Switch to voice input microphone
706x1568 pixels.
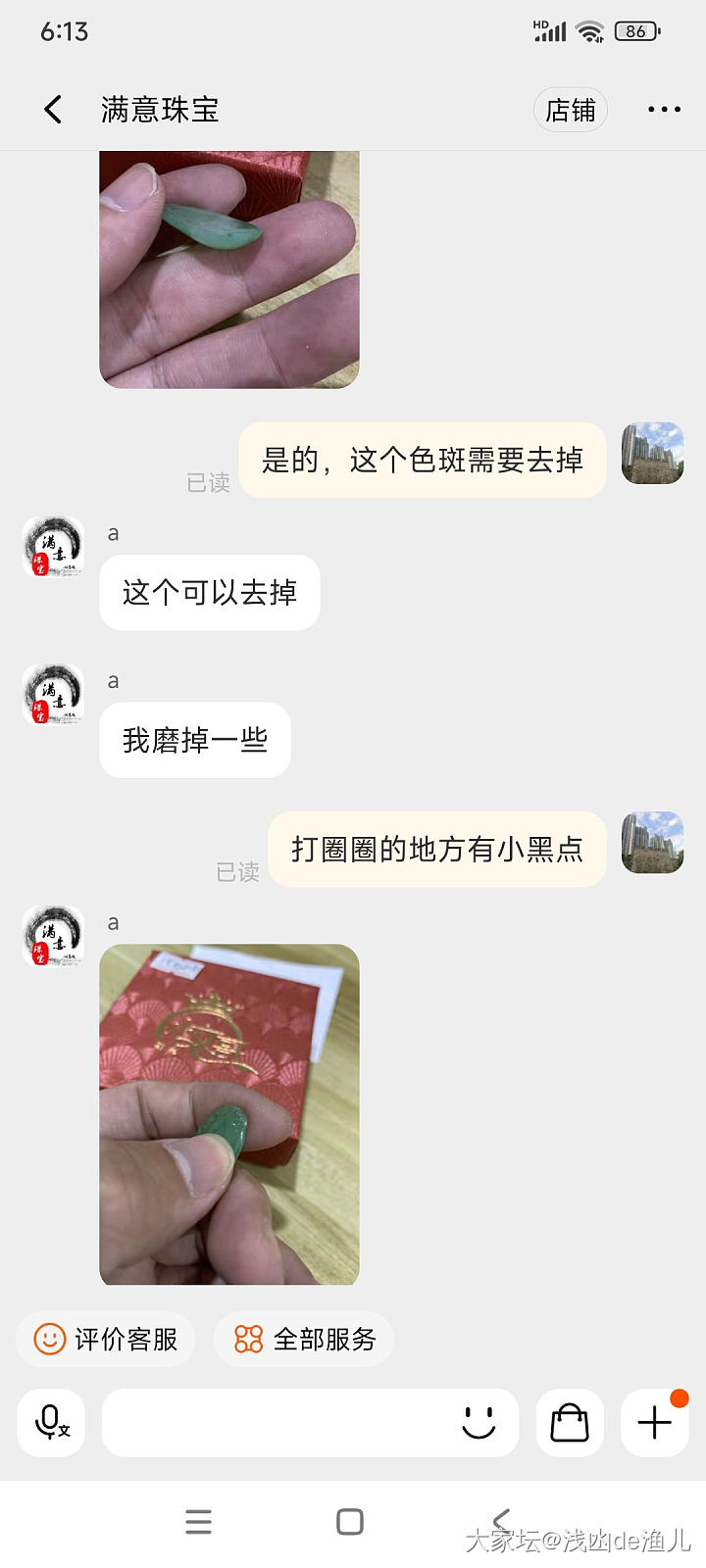coord(51,1422)
